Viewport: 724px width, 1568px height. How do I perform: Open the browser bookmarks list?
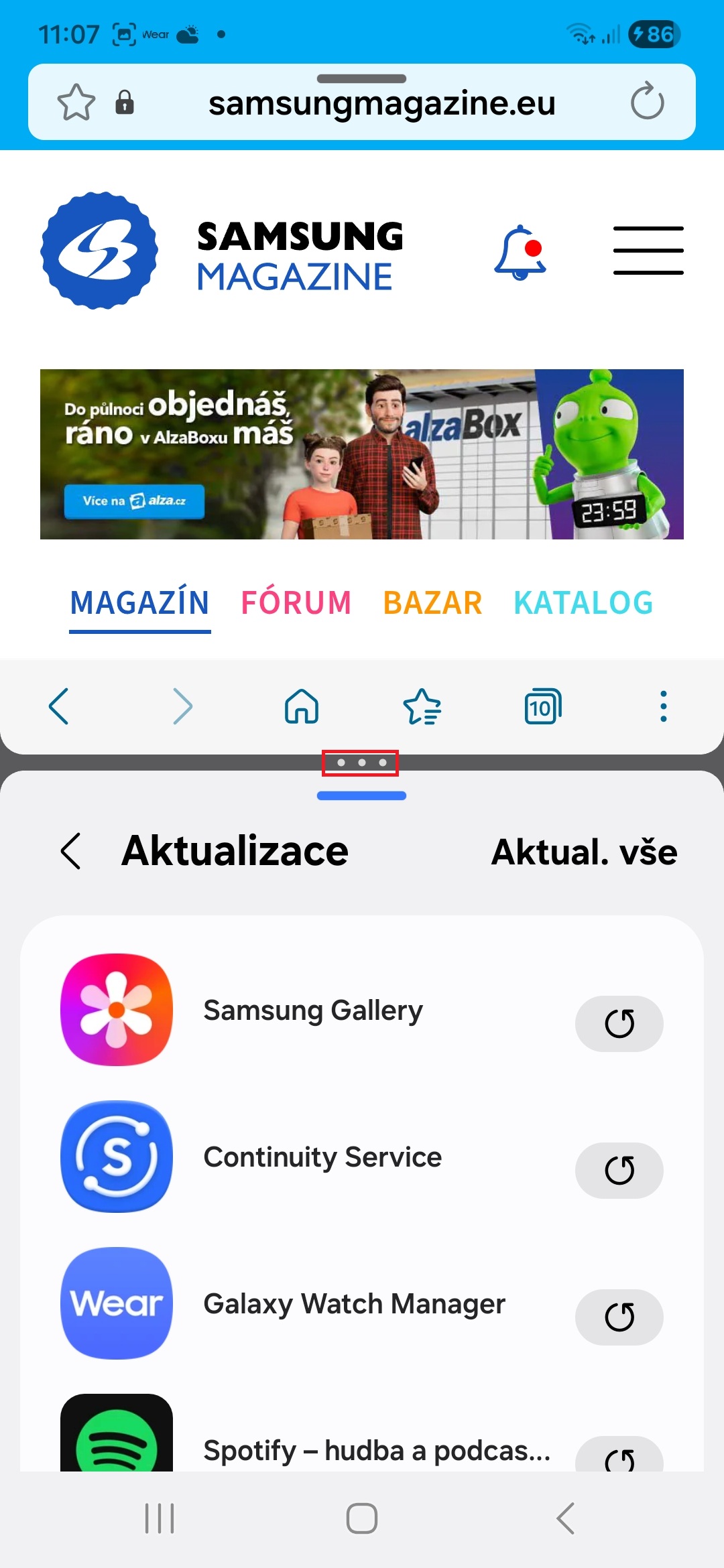(x=422, y=706)
